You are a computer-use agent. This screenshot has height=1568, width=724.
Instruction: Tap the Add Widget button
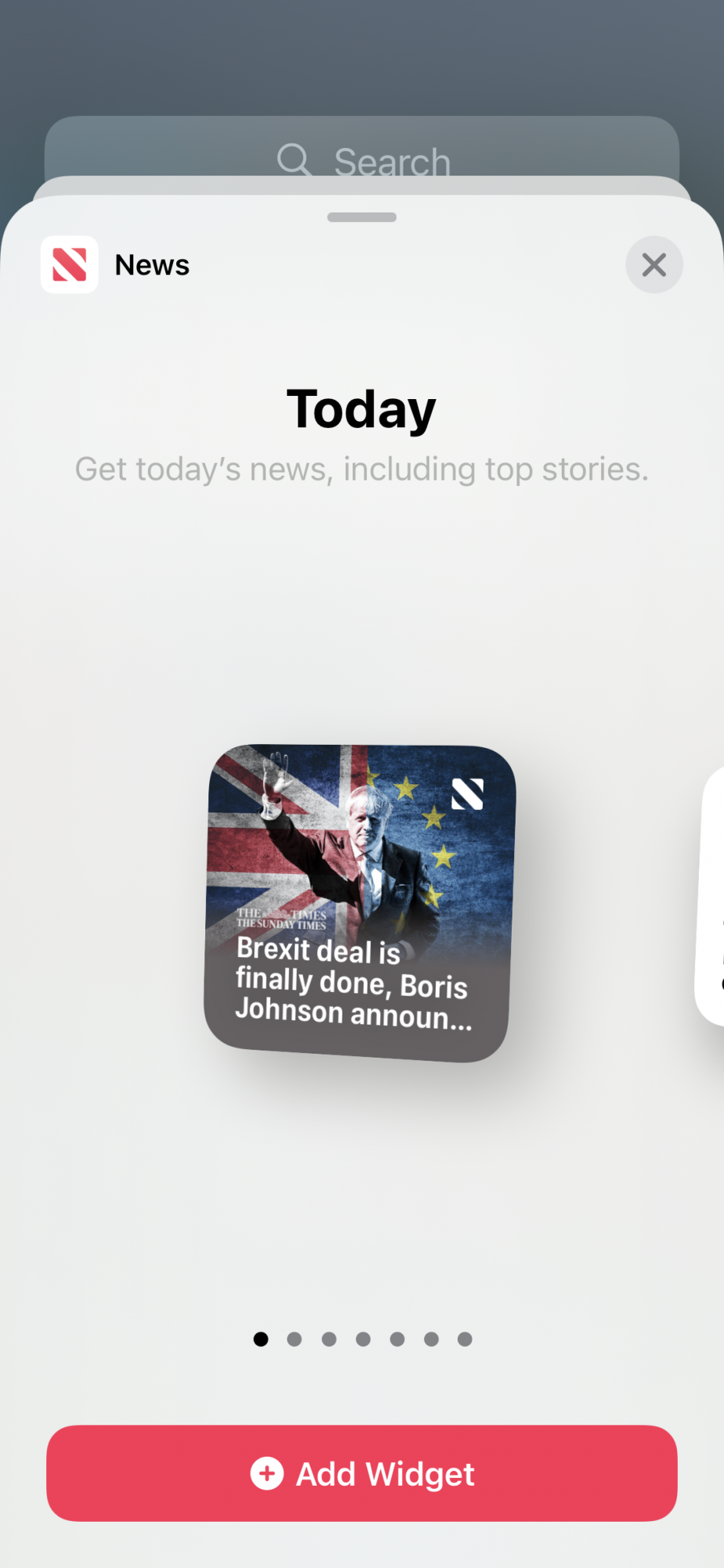pos(362,1473)
